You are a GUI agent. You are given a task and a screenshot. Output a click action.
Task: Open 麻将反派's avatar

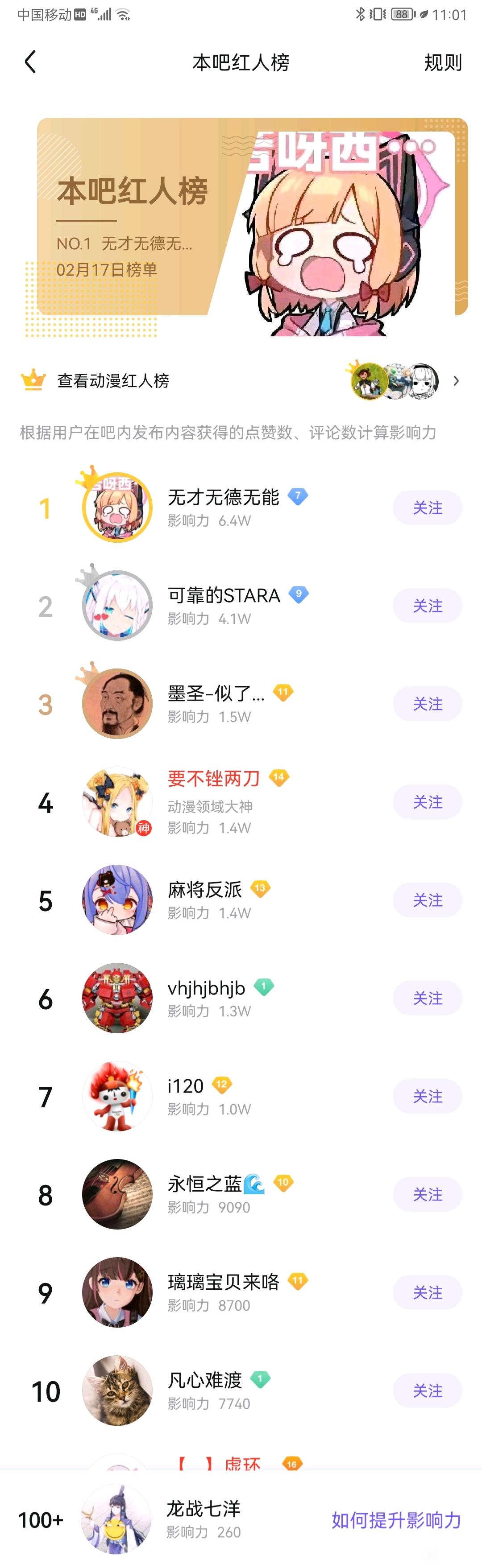tap(117, 900)
